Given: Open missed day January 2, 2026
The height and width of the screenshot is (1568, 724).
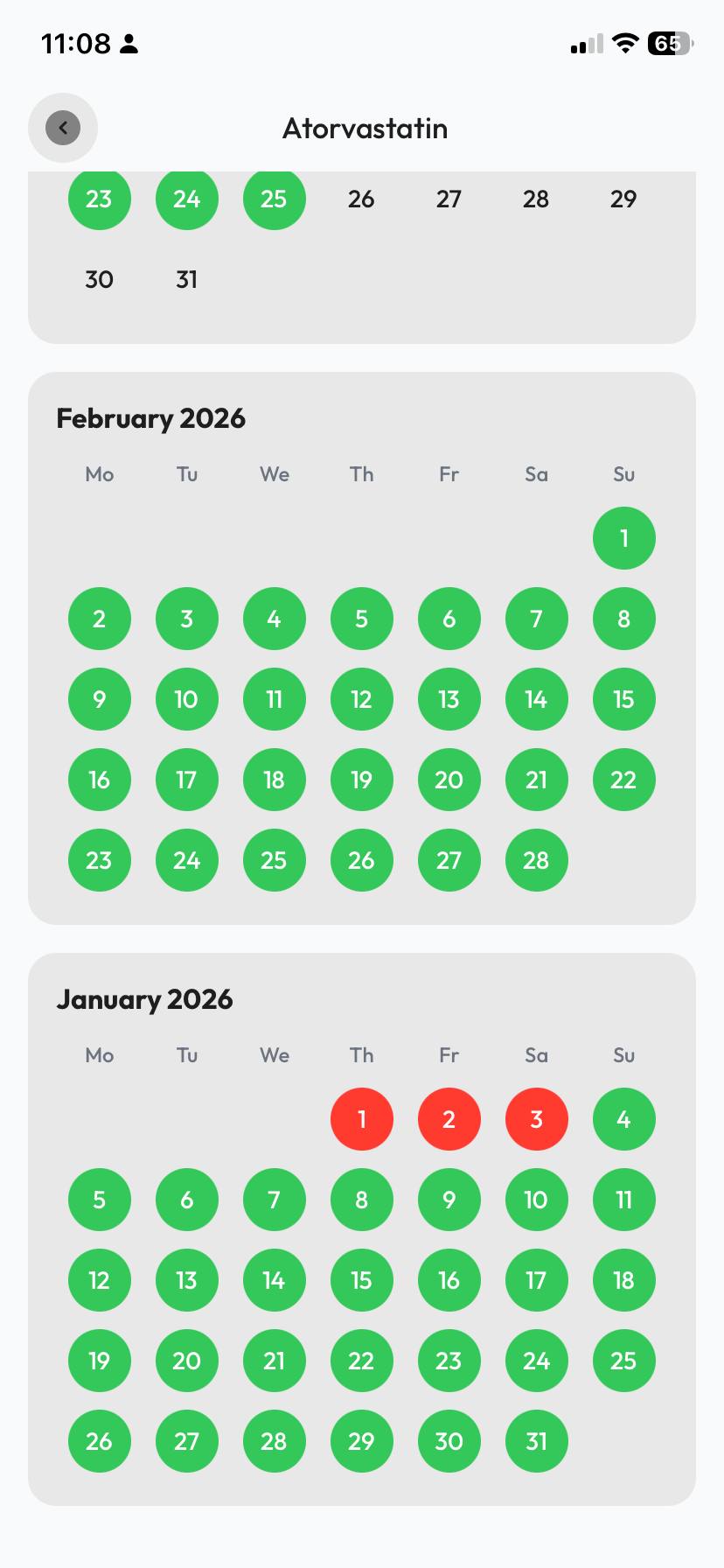Looking at the screenshot, I should (449, 1119).
